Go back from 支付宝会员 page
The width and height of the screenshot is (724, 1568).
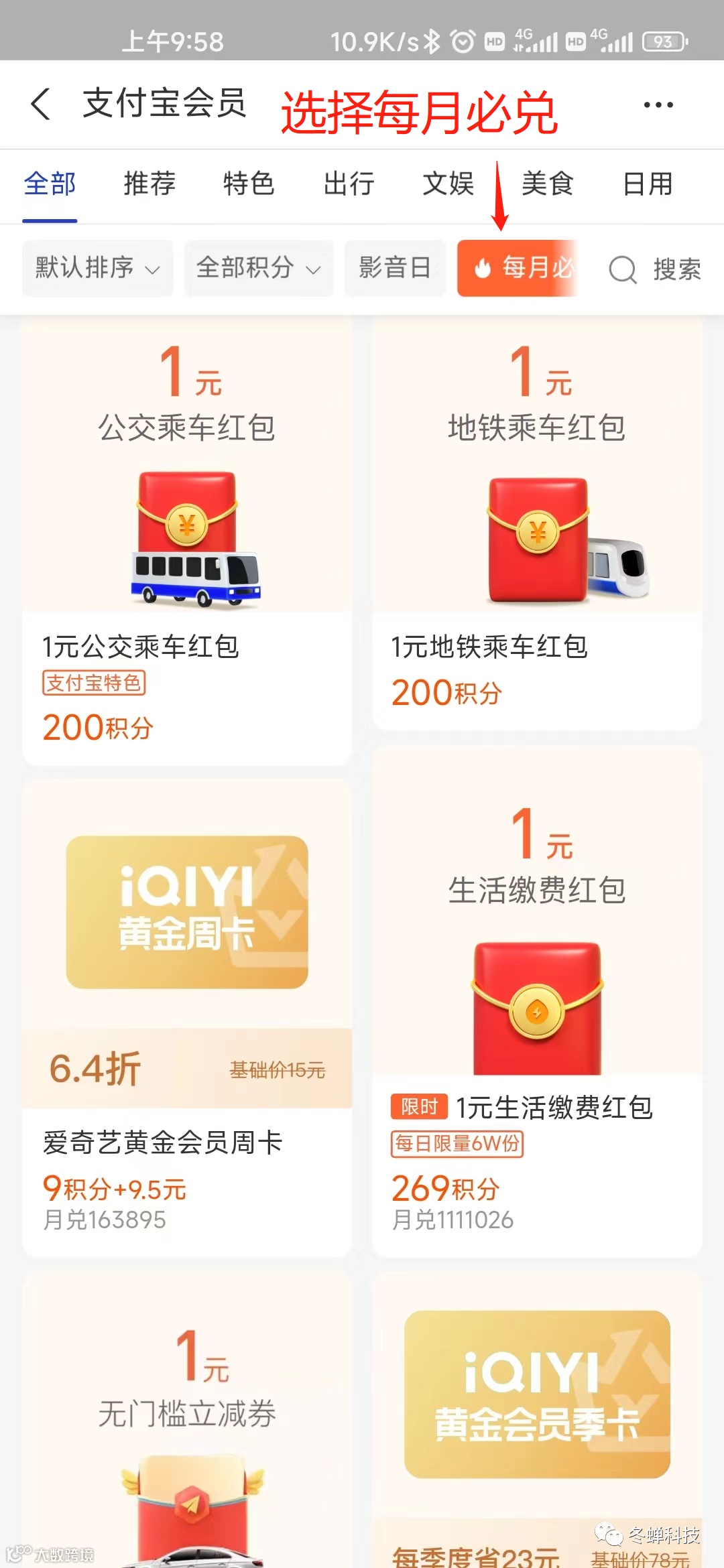point(40,105)
